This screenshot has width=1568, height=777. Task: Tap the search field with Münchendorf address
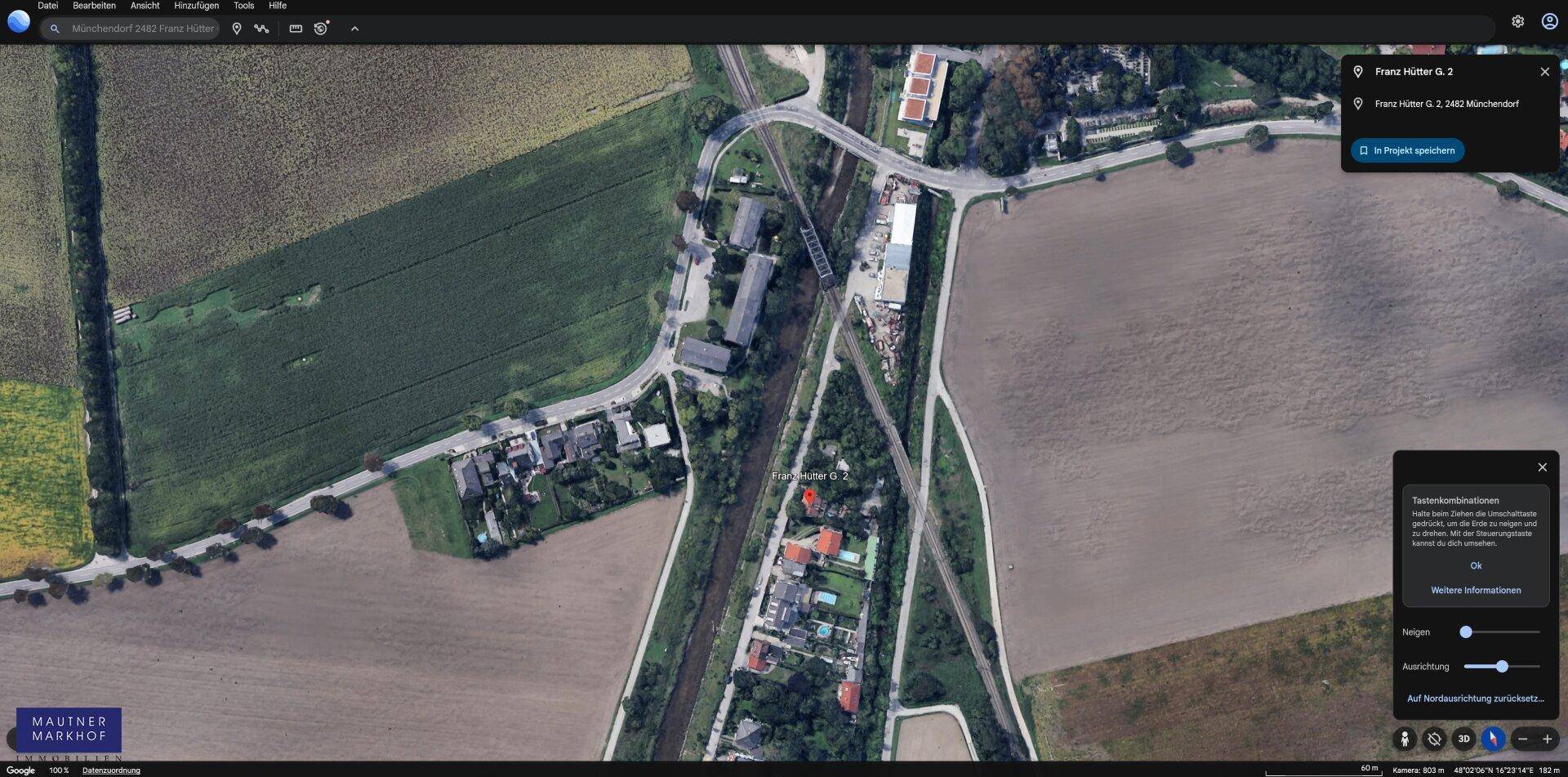[142, 29]
